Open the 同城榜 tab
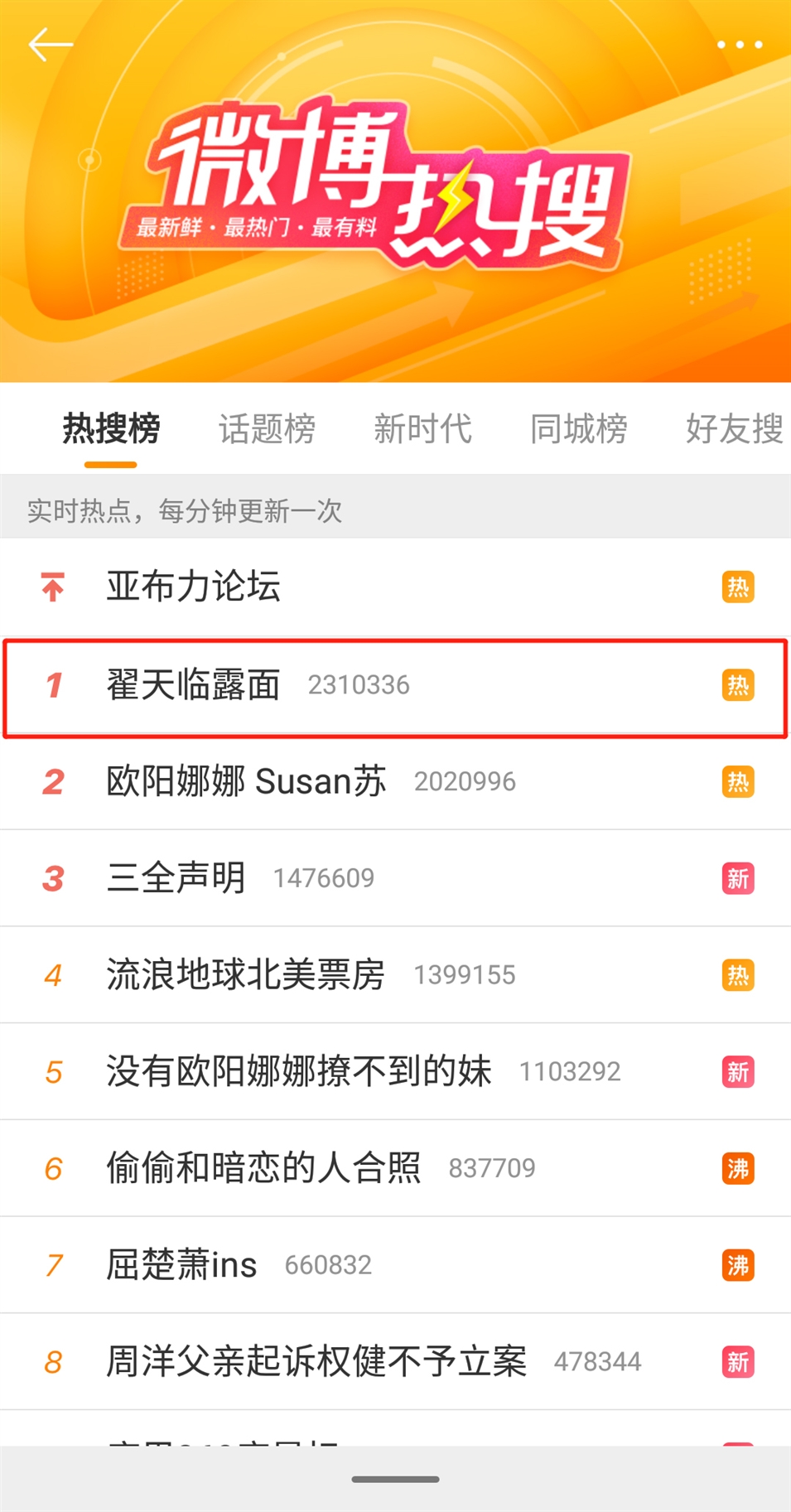 click(578, 429)
